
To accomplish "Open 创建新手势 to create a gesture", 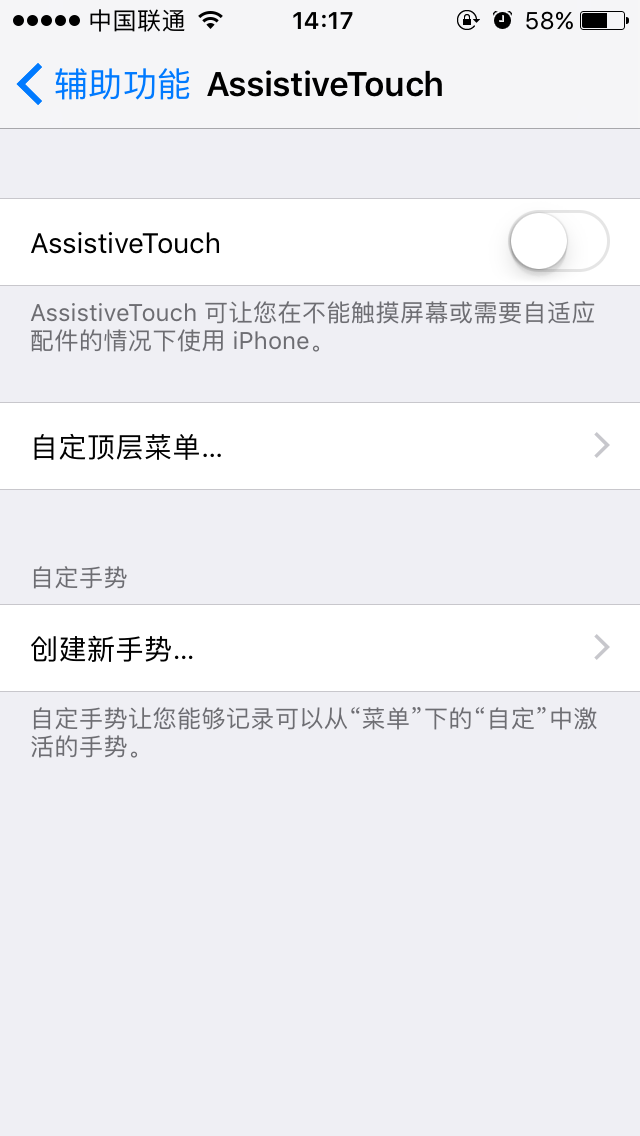I will [320, 648].
